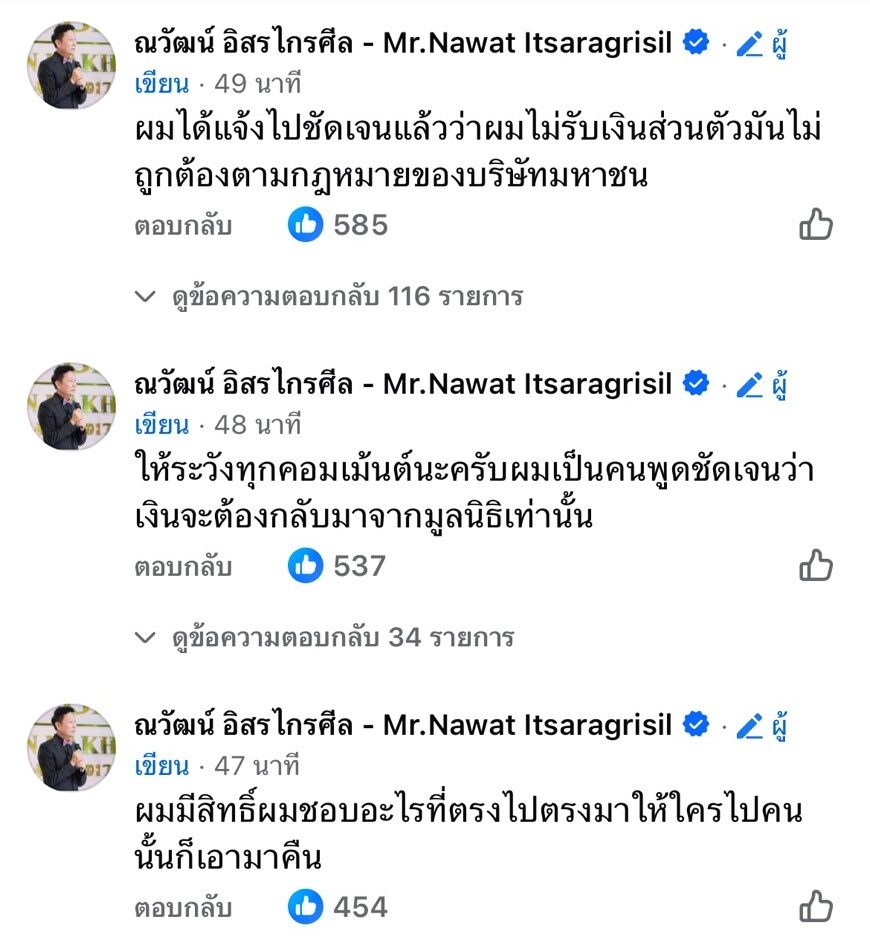Like the 47 นาที comment
870x949 pixels.
(816, 907)
